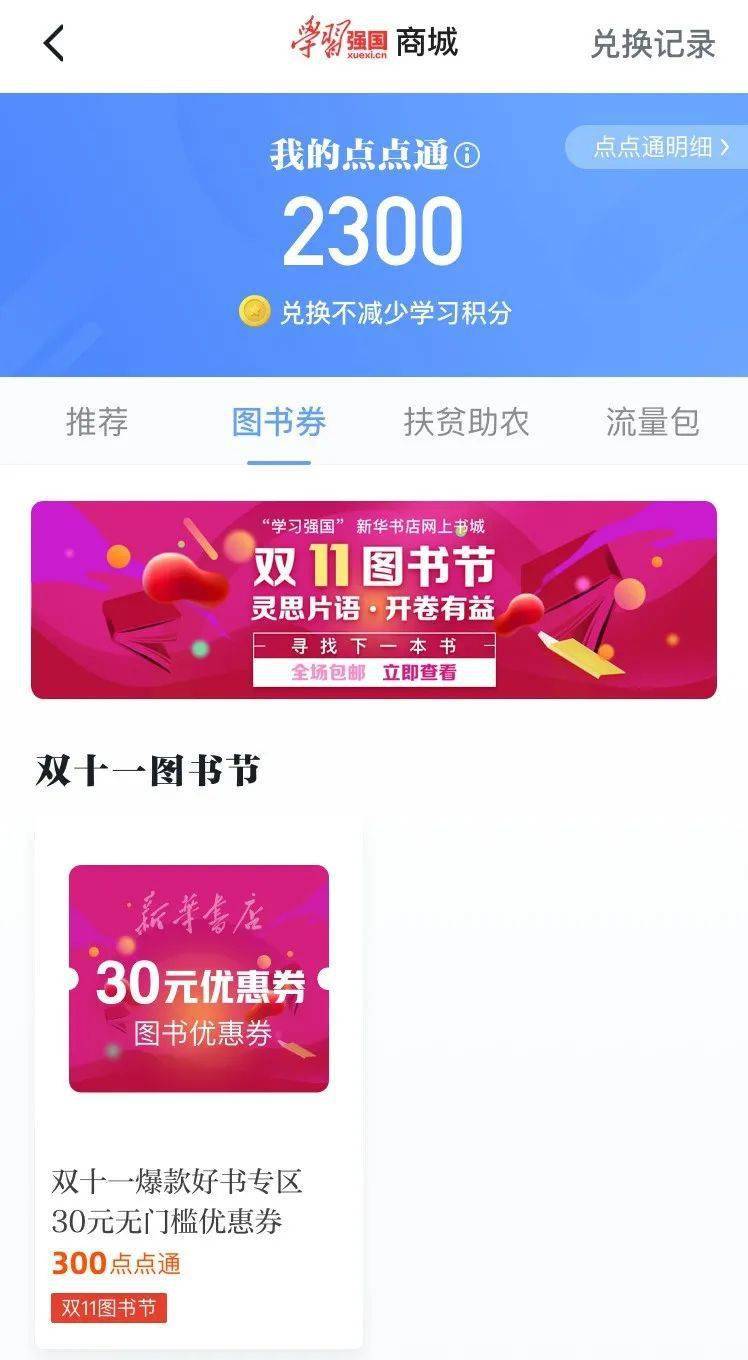Screen dimensions: 748x1360
Task: Open the 流量包 tab
Action: tap(652, 422)
